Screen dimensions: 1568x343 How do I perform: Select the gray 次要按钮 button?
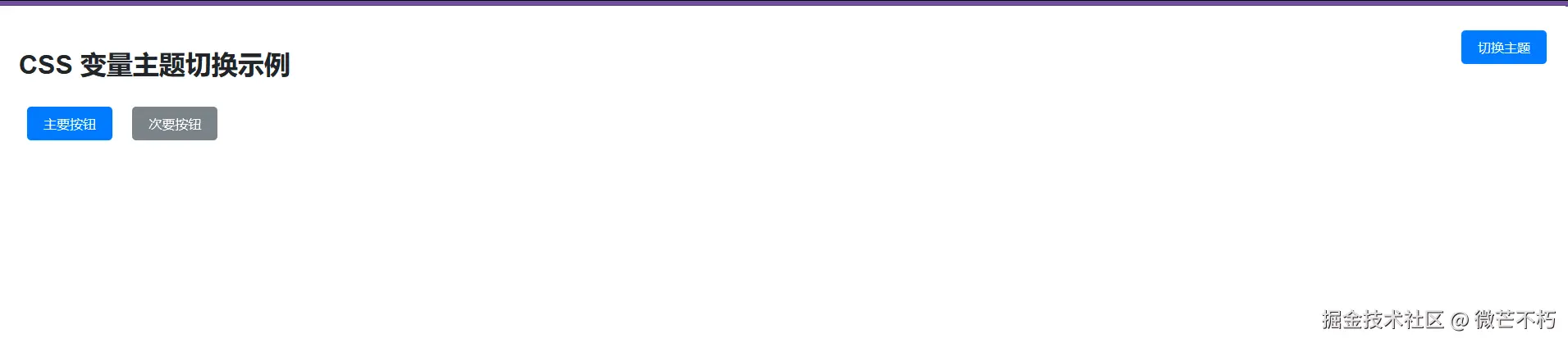click(175, 124)
